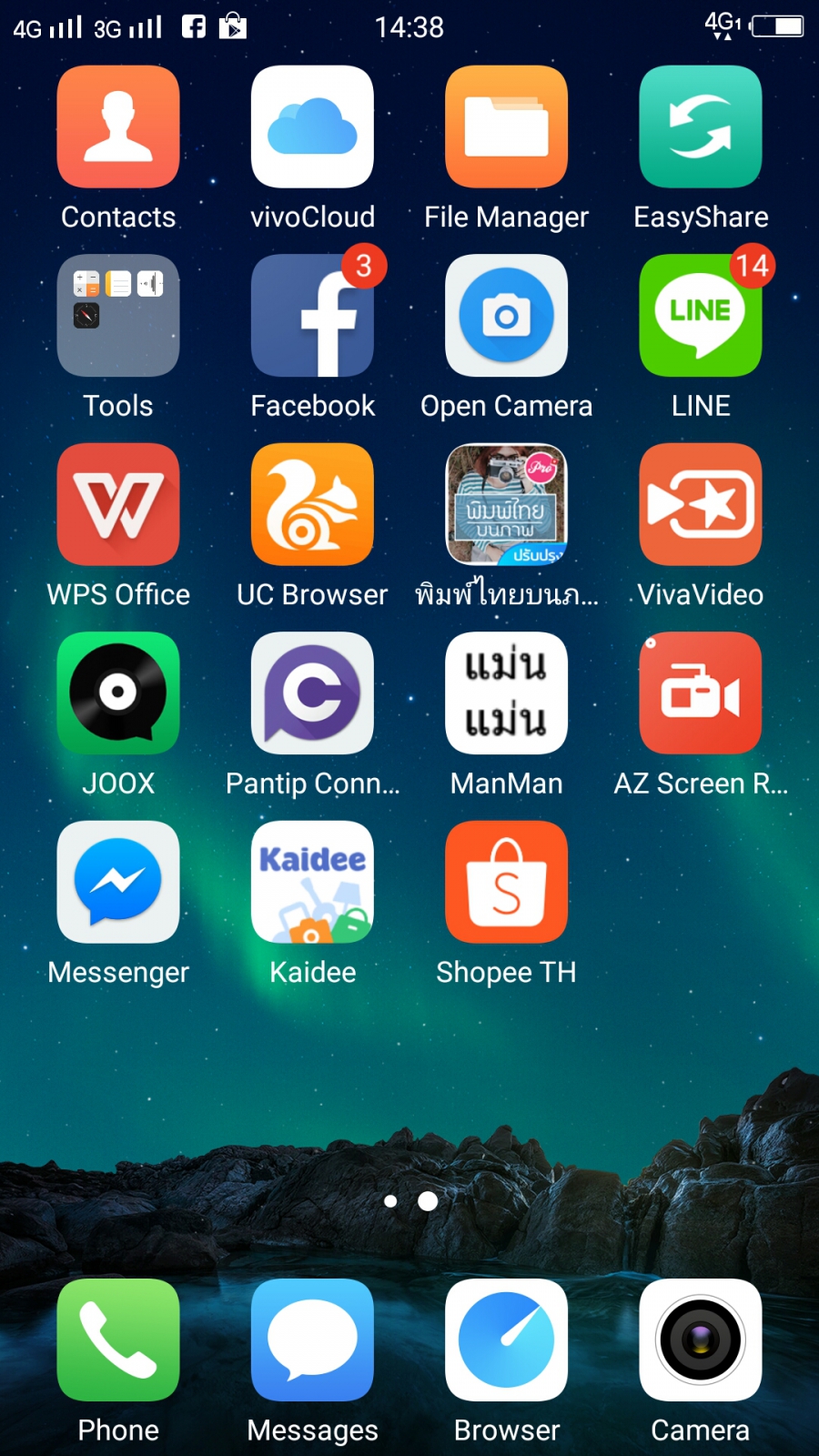Launch the EasyShare app
This screenshot has height=1456, width=819.
coord(700,127)
